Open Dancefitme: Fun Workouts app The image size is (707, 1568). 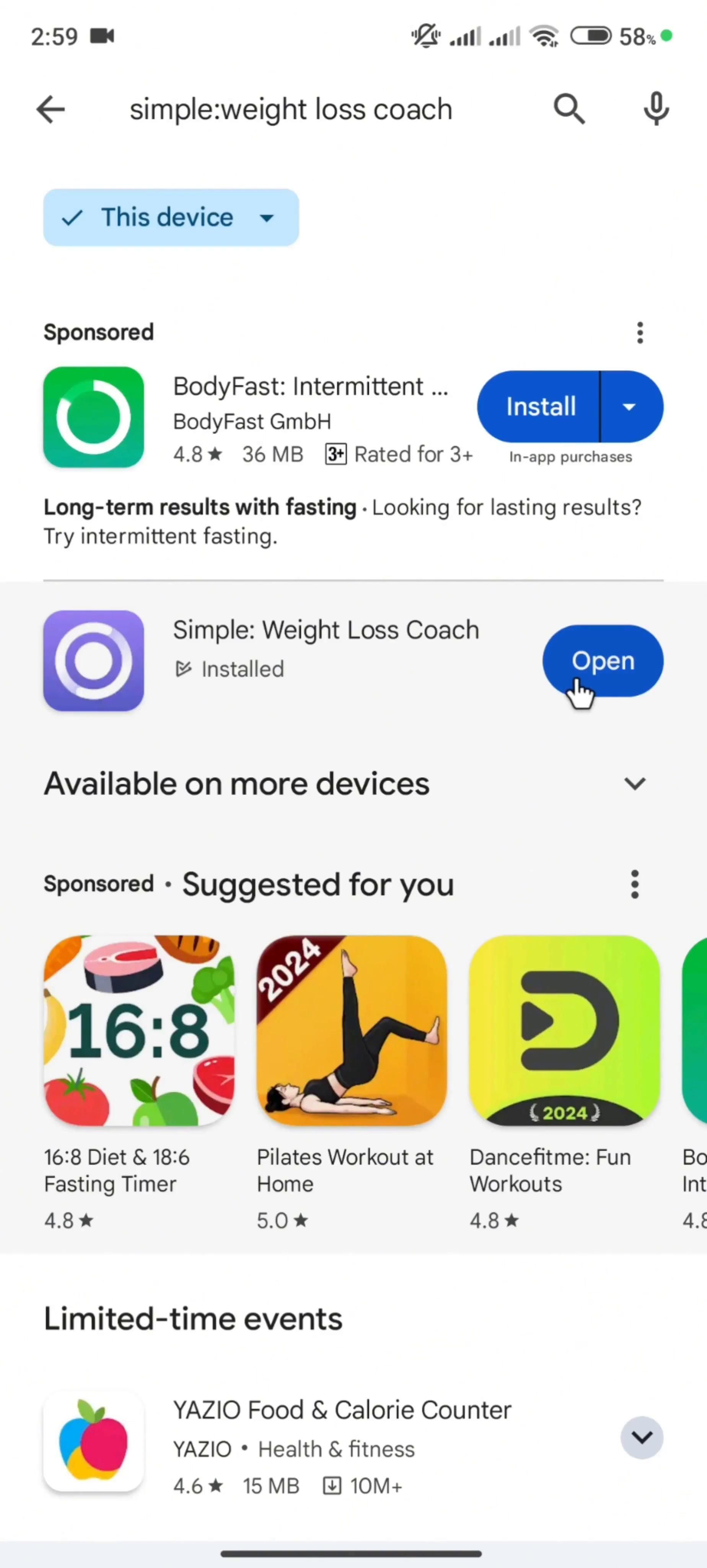pyautogui.click(x=564, y=1031)
